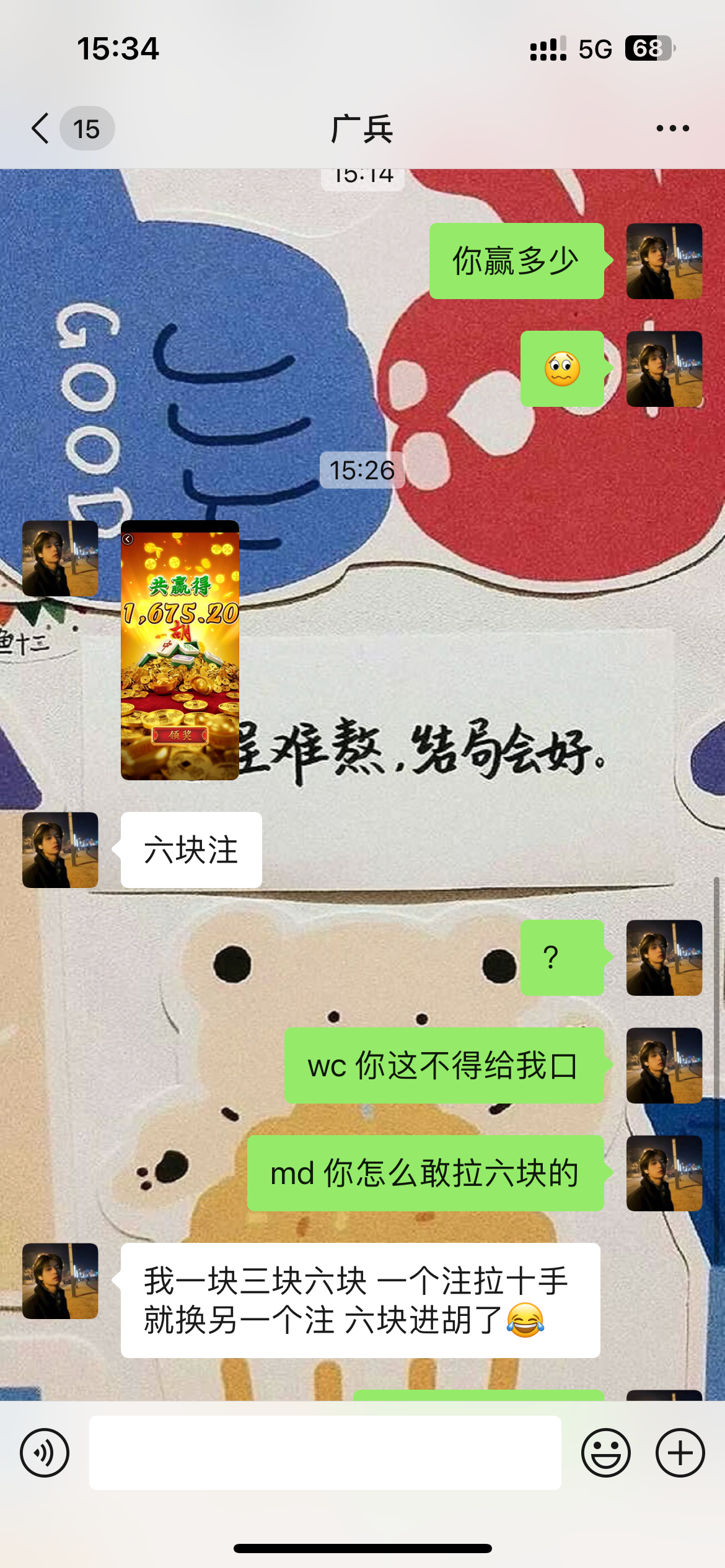Go back to the chat list
This screenshot has width=725, height=1568.
point(41,128)
